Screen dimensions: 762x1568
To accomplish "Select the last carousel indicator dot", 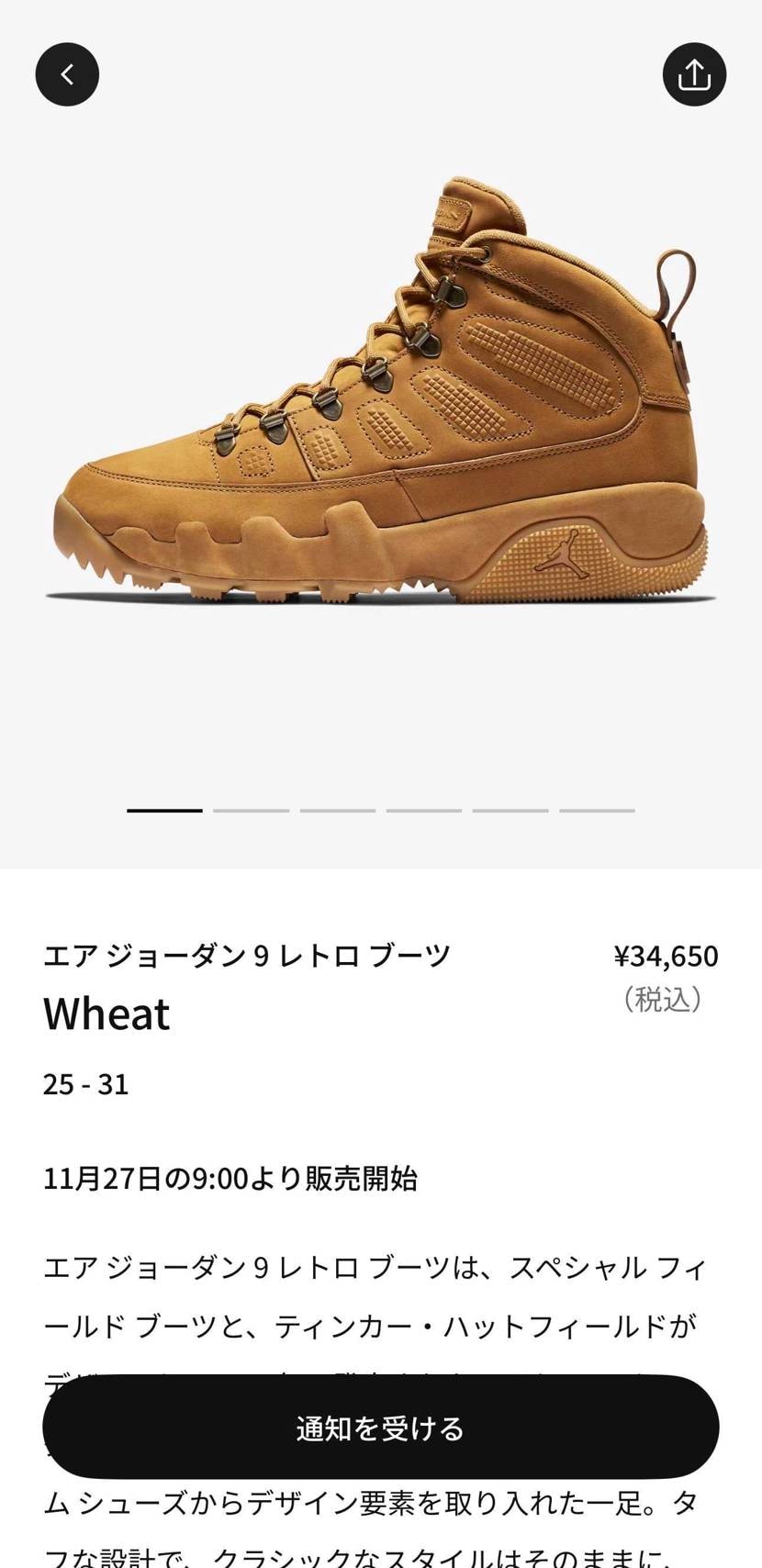I will (x=596, y=810).
